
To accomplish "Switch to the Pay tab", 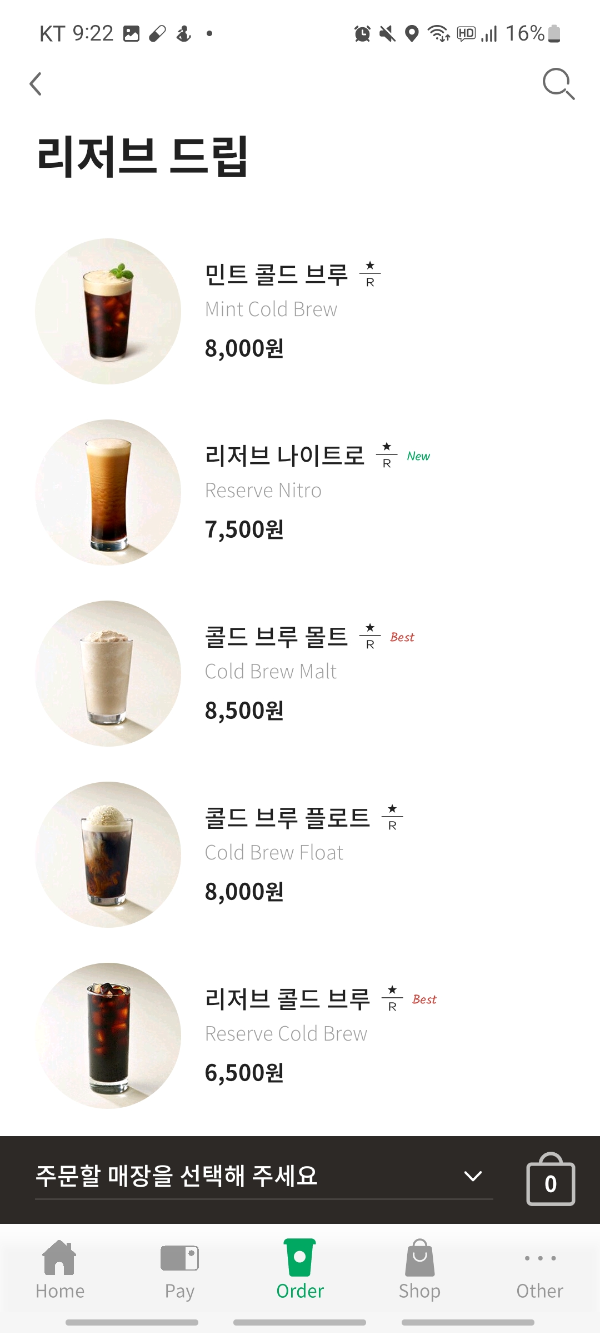I will tap(180, 1270).
